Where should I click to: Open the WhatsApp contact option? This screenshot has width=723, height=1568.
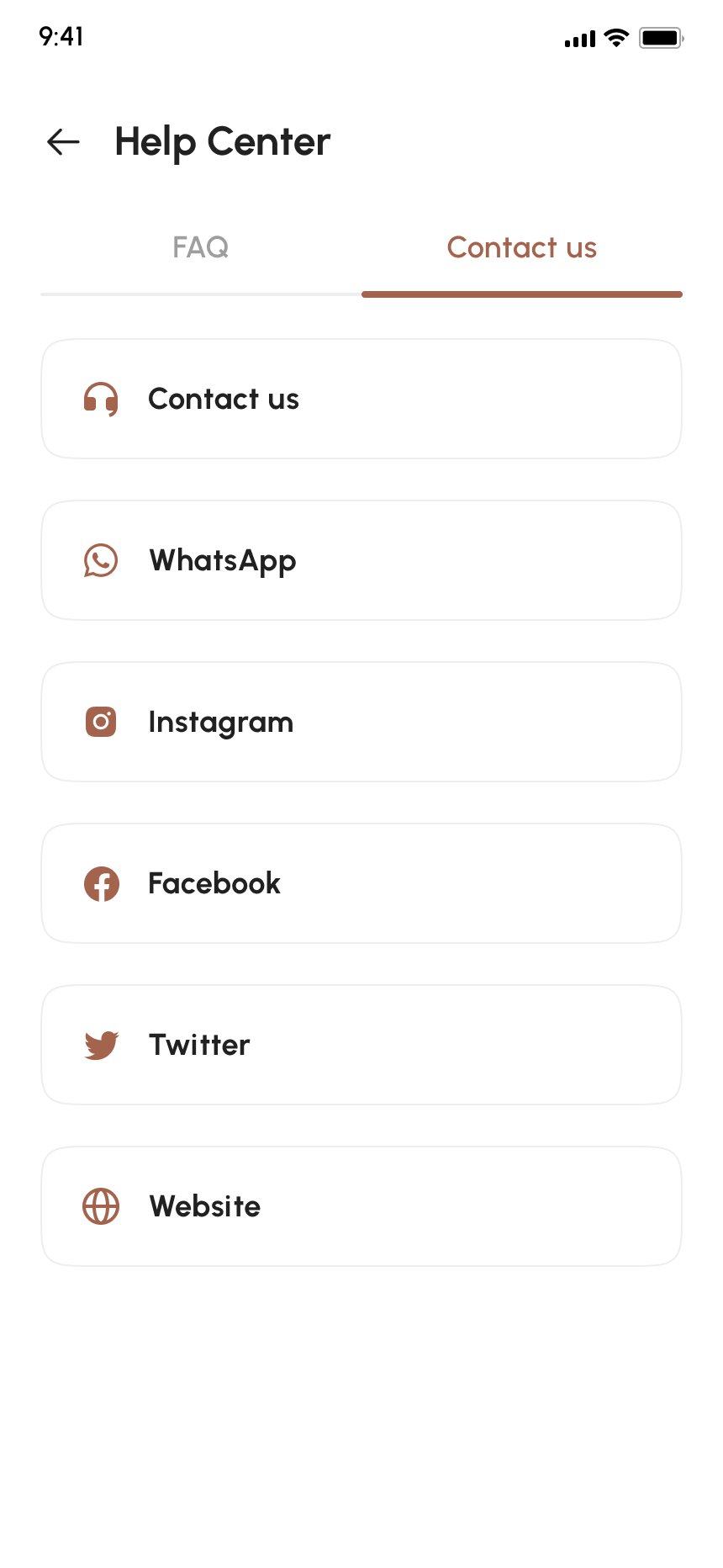(x=361, y=560)
